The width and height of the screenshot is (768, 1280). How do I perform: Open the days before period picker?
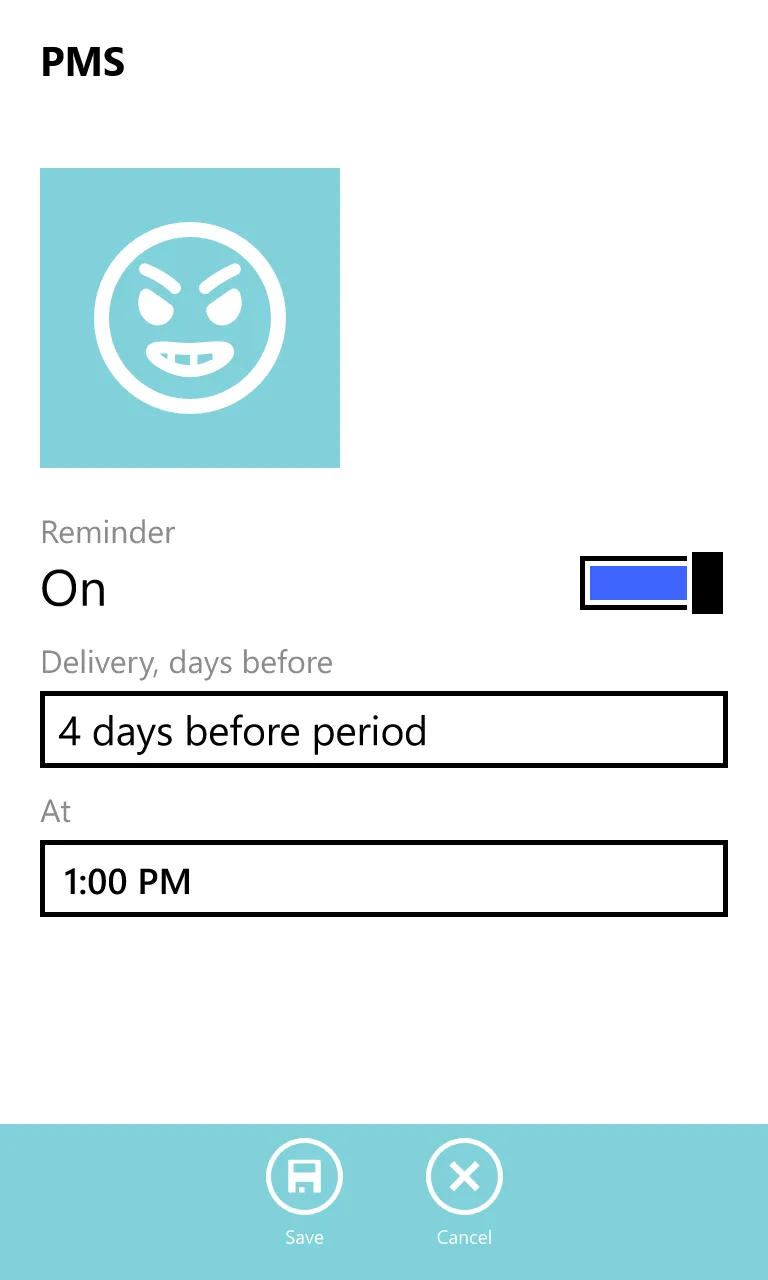384,730
